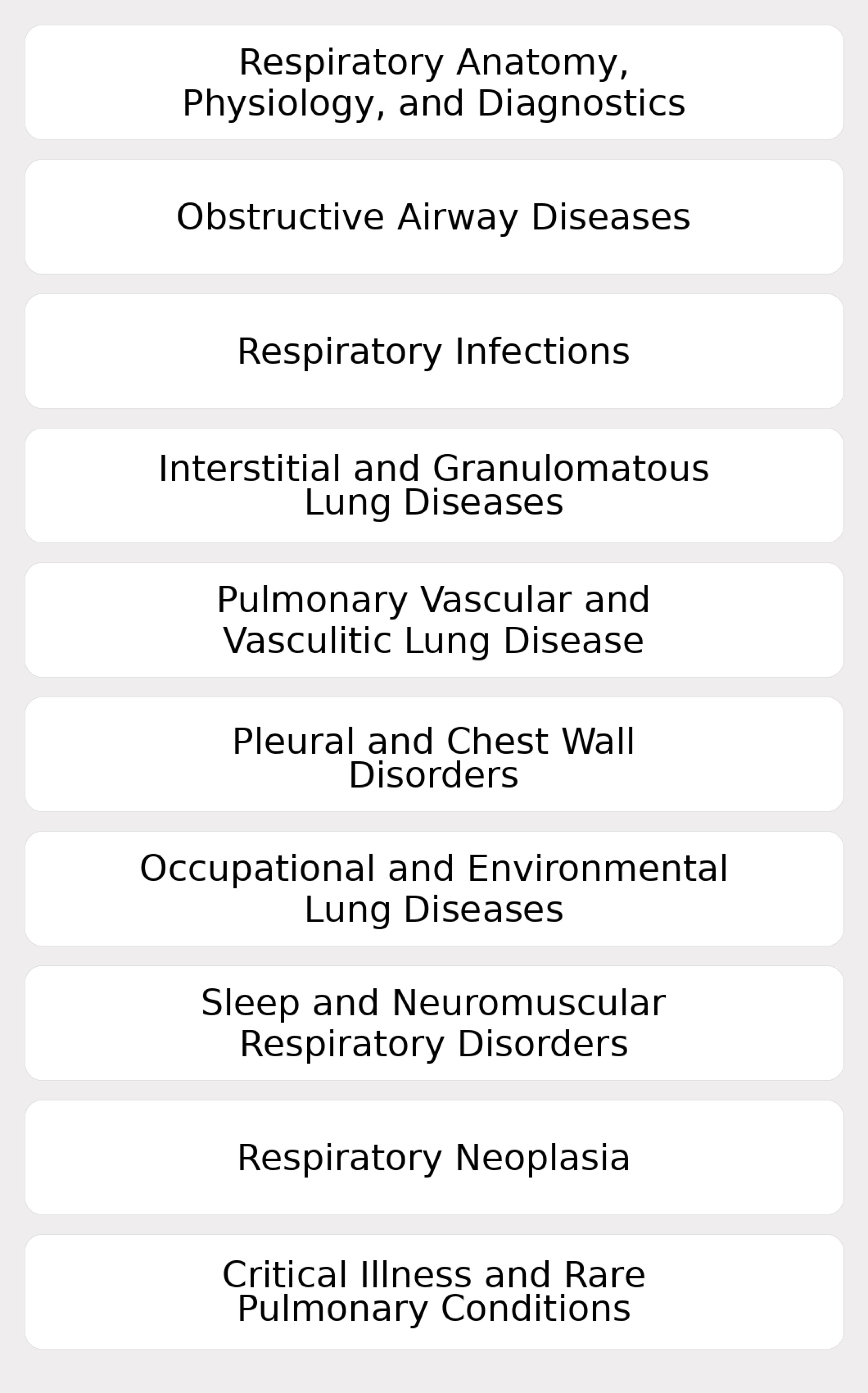The height and width of the screenshot is (1393, 868).
Task: Tap Interstitial and Granulomatous Lung Diseases
Action: click(x=434, y=485)
